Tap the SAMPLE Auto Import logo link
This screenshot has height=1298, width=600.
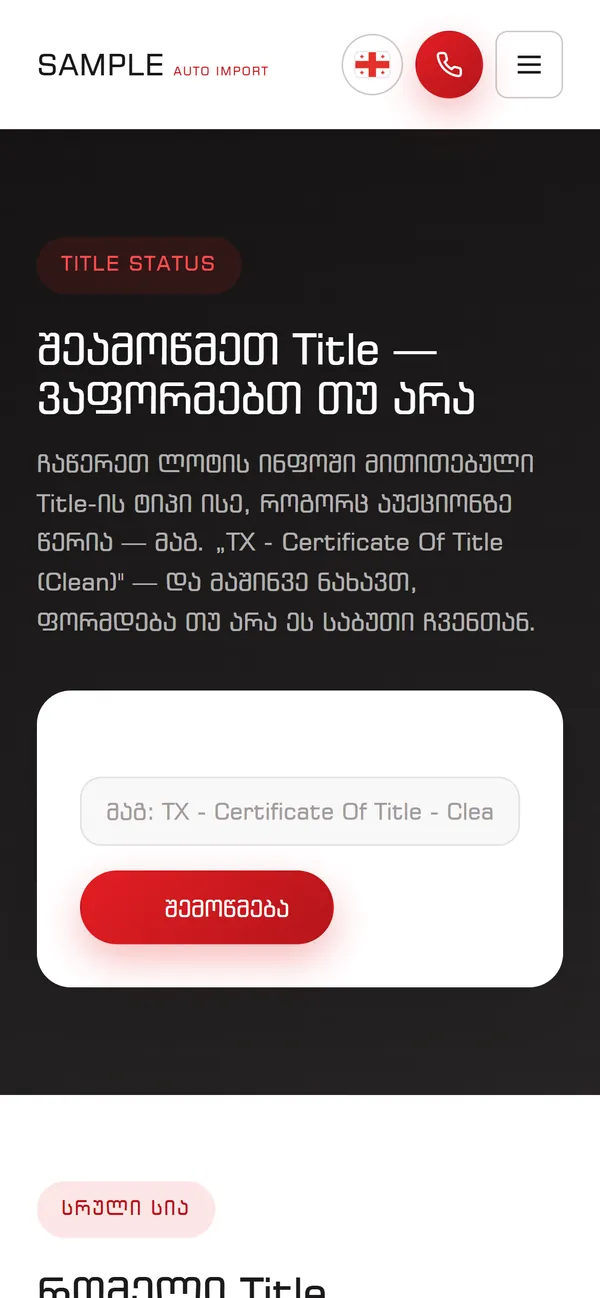tap(153, 66)
